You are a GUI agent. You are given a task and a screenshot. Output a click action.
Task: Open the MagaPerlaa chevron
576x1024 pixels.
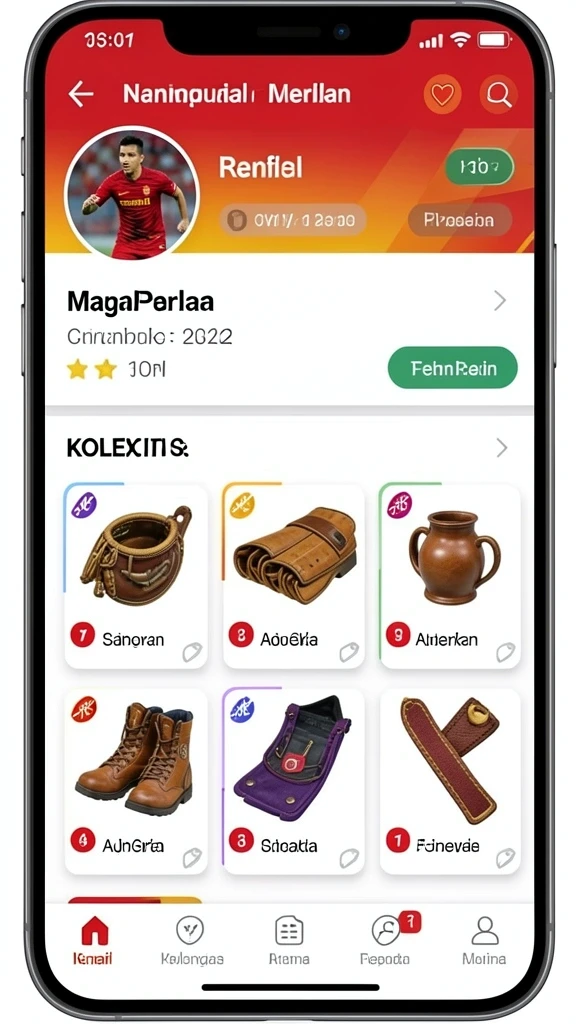(500, 301)
